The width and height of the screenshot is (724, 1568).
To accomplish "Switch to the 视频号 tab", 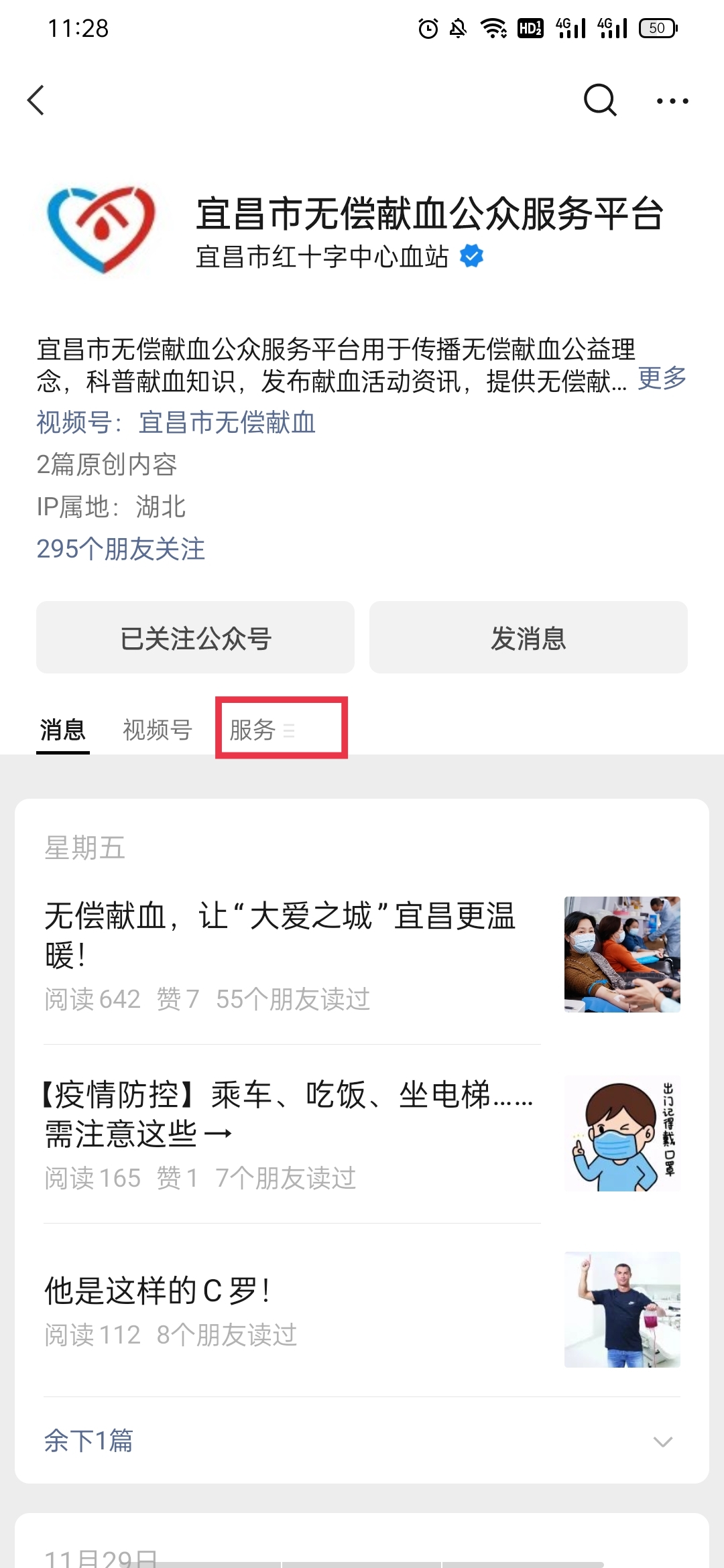I will (x=158, y=729).
